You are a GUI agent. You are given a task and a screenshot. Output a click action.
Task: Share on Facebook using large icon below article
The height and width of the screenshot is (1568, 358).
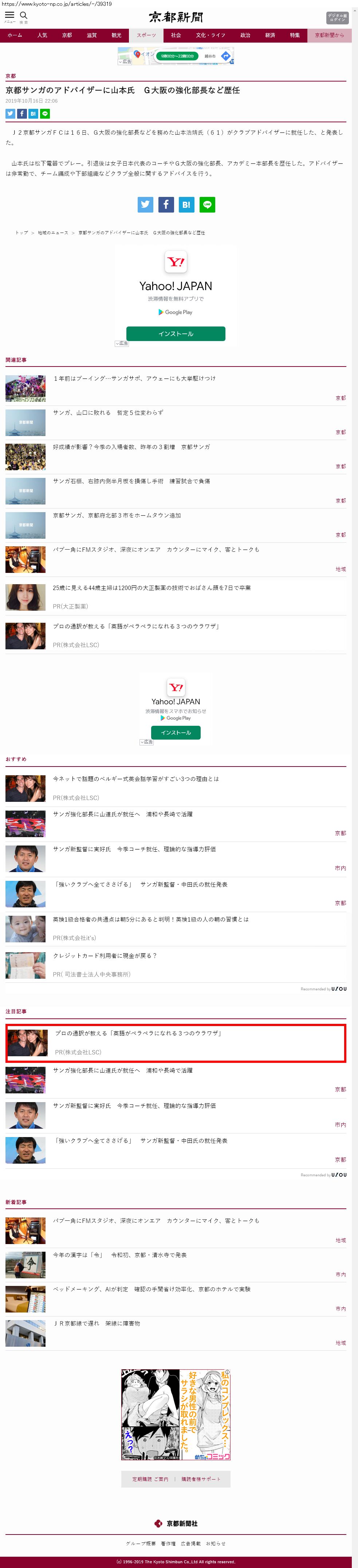166,205
